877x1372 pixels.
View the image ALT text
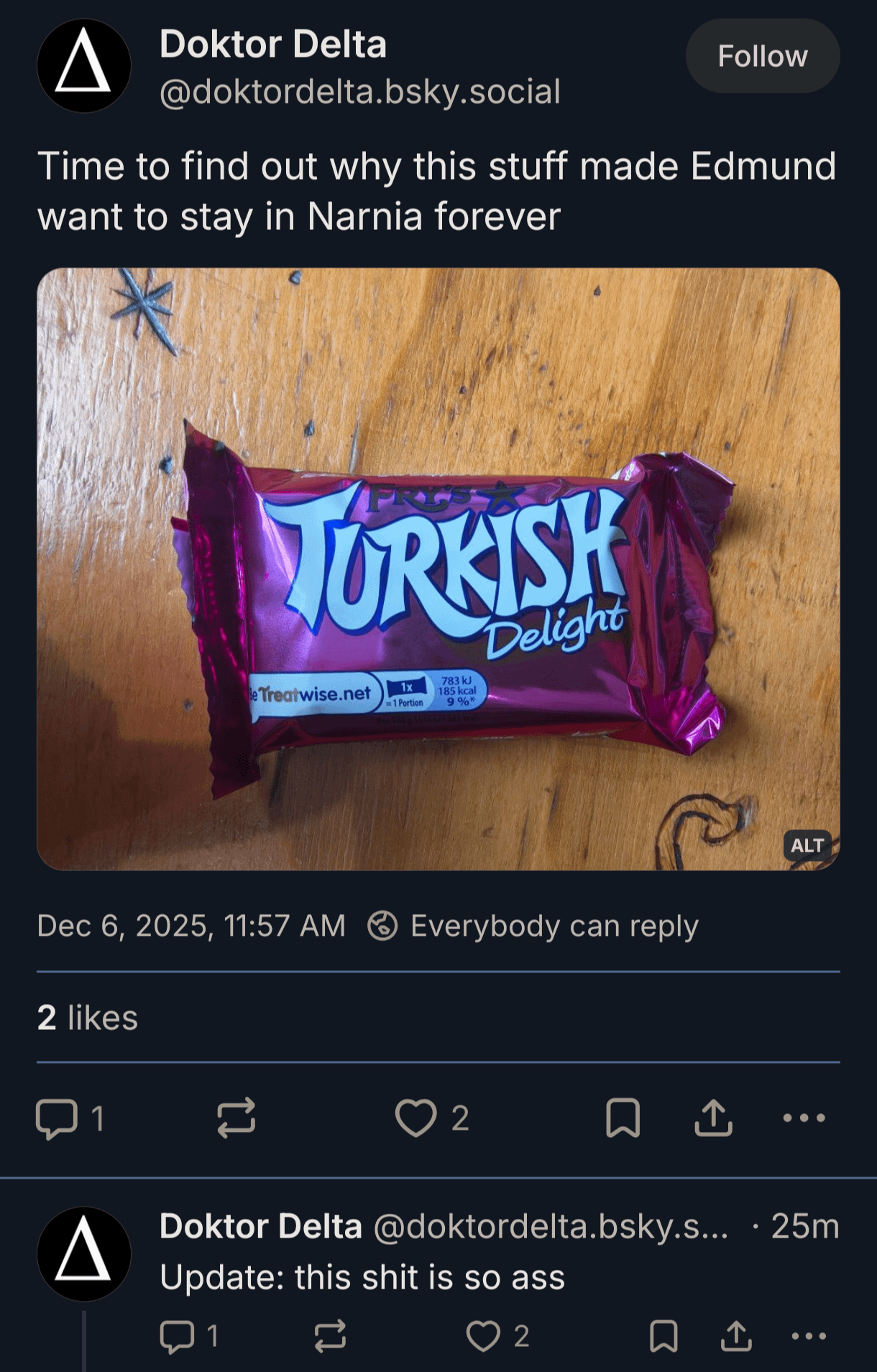(807, 845)
